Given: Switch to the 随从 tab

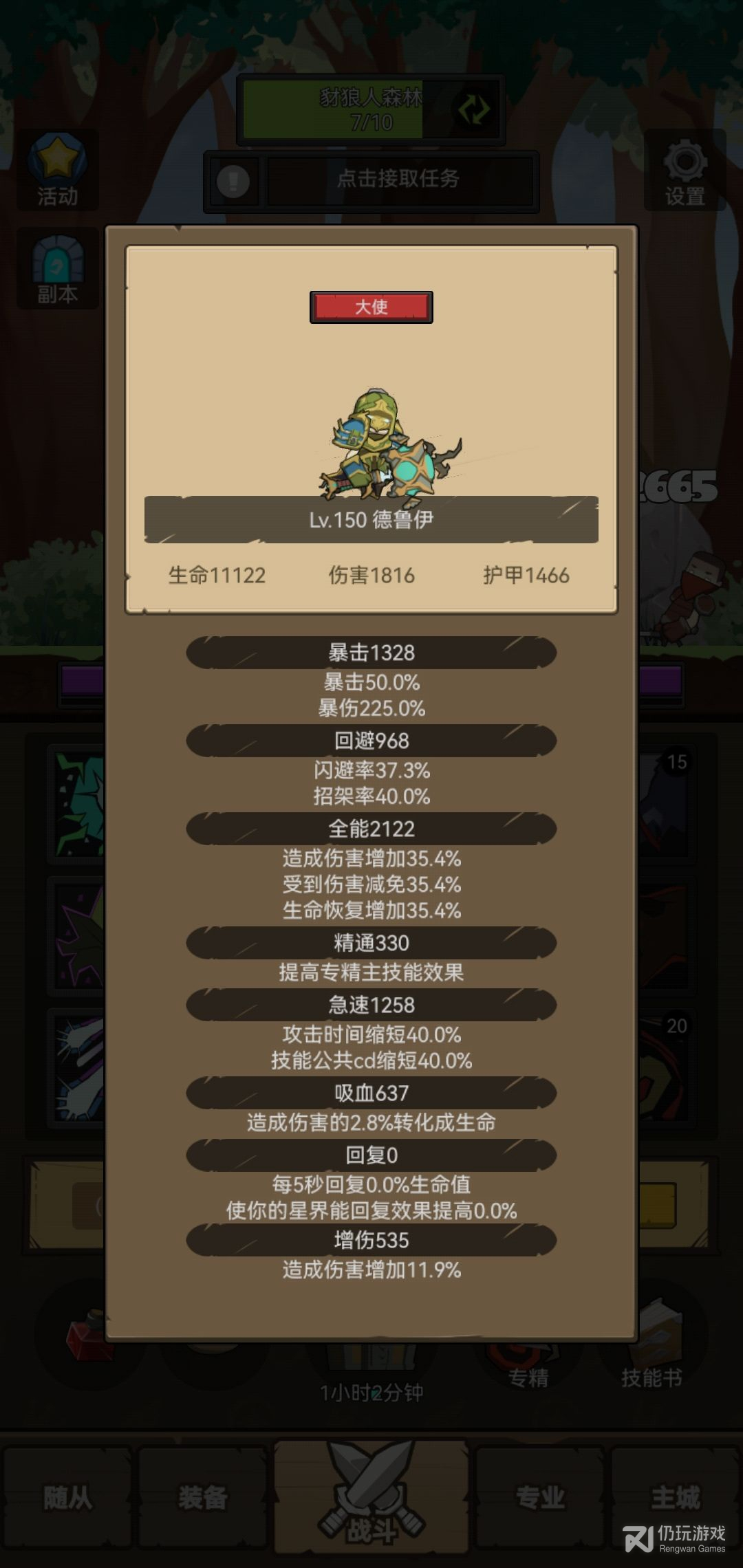Looking at the screenshot, I should 67,1497.
